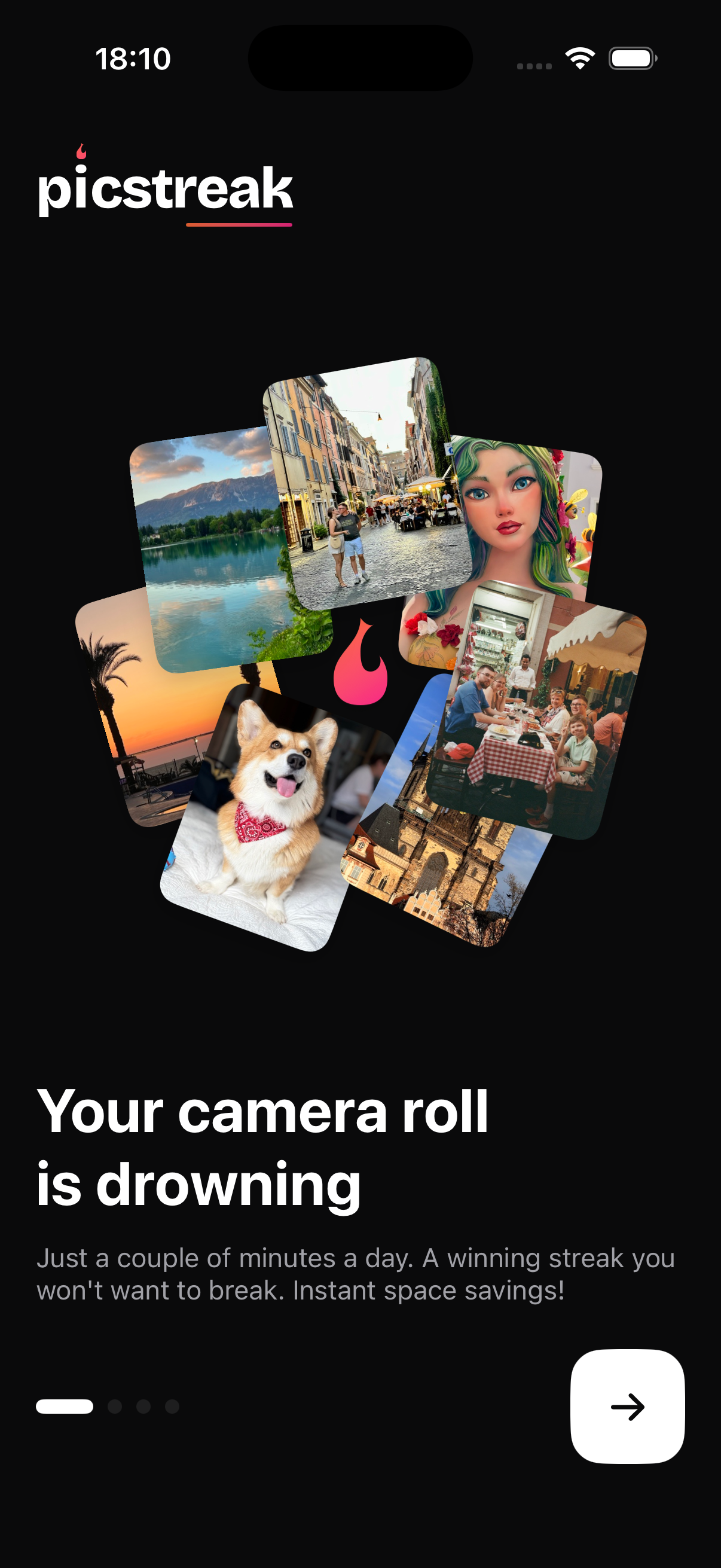The width and height of the screenshot is (721, 1568).
Task: Tap the next arrow button
Action: [x=627, y=1406]
